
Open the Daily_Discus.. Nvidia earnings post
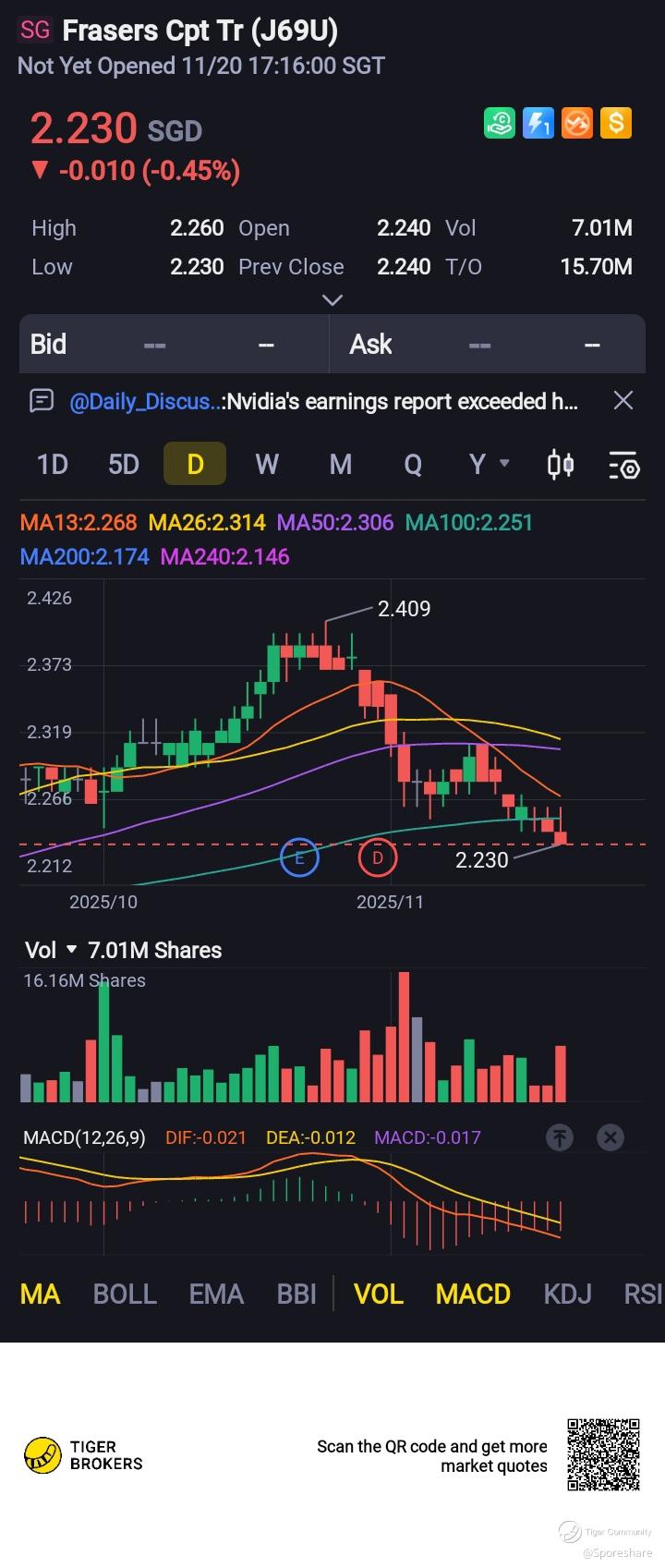coord(323,401)
